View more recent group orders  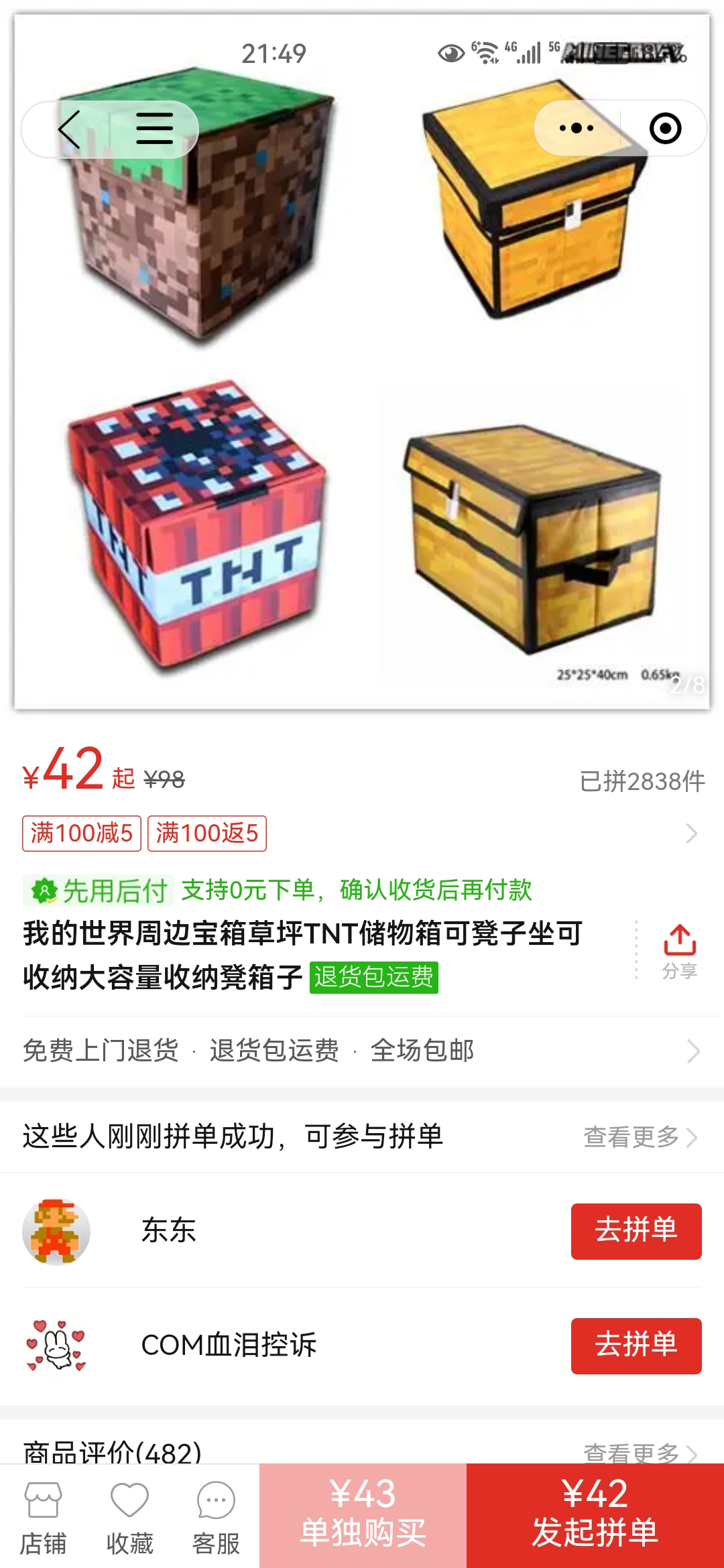pos(640,1137)
